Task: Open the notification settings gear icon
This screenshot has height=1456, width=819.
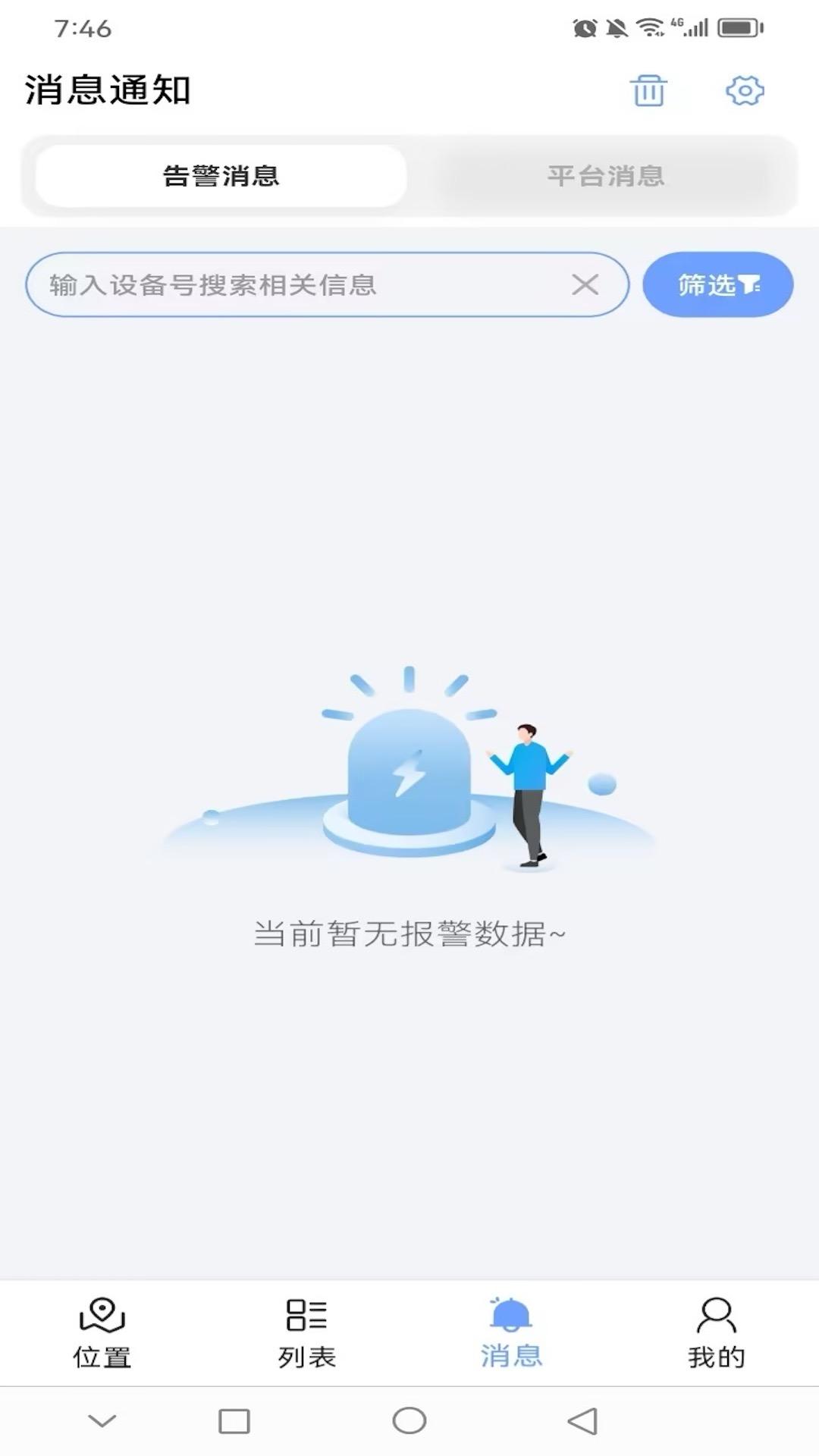Action: click(x=745, y=89)
